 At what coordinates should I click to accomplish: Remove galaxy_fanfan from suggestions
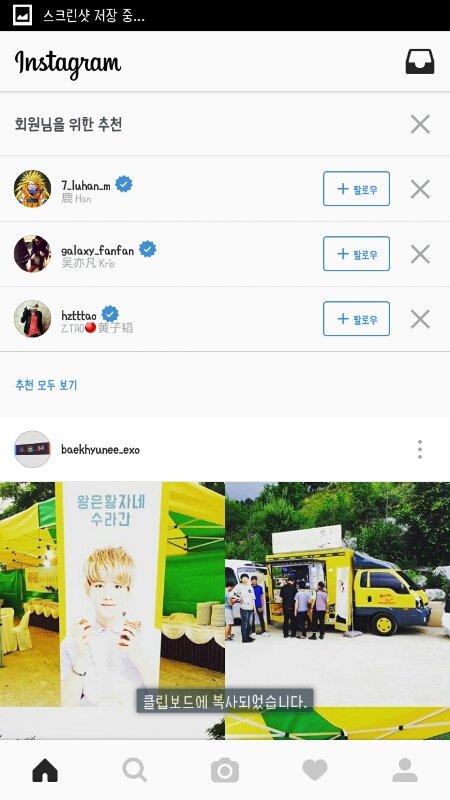pyautogui.click(x=420, y=254)
